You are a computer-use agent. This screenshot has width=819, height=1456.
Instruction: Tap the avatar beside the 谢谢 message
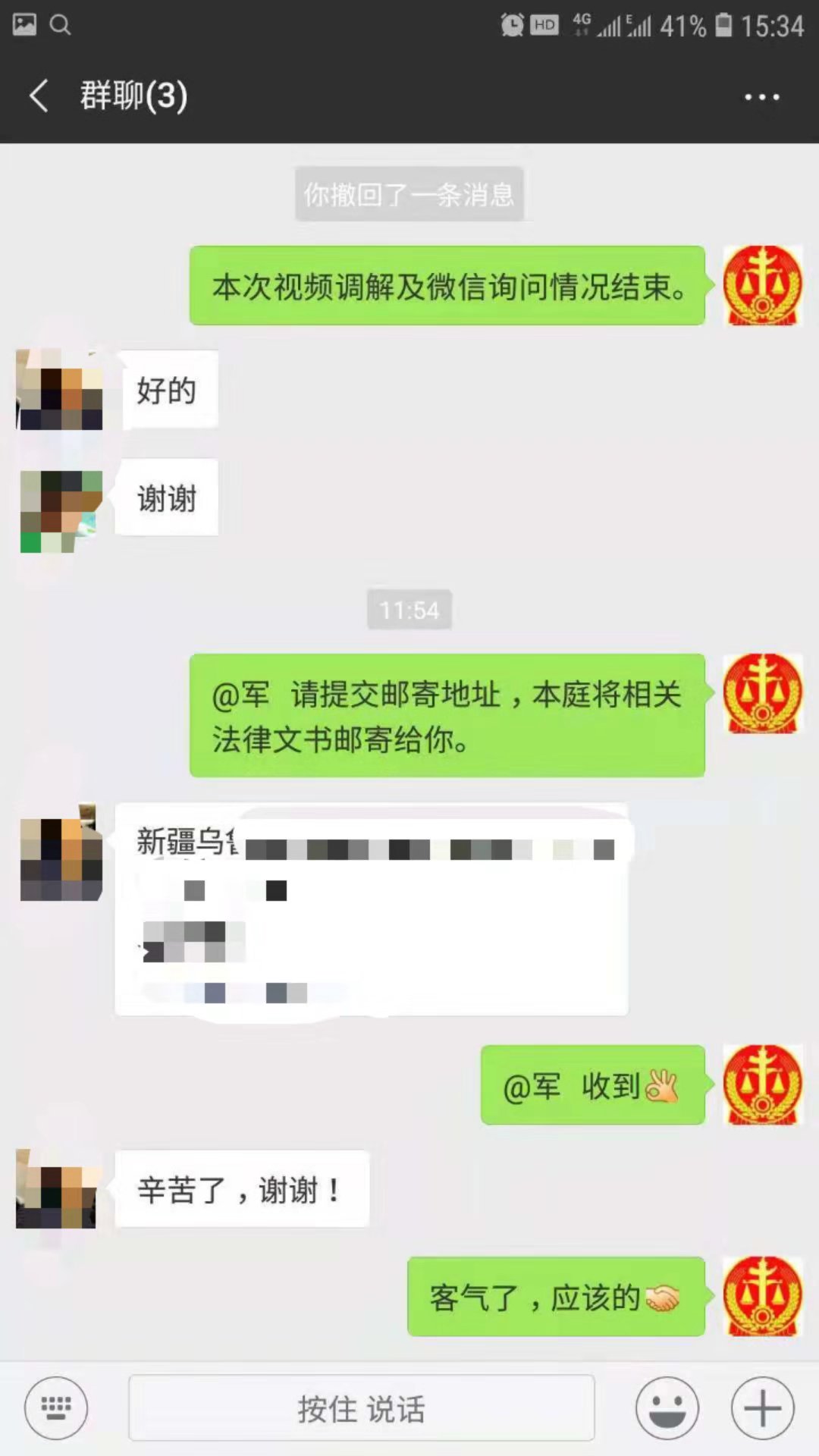pos(61,512)
